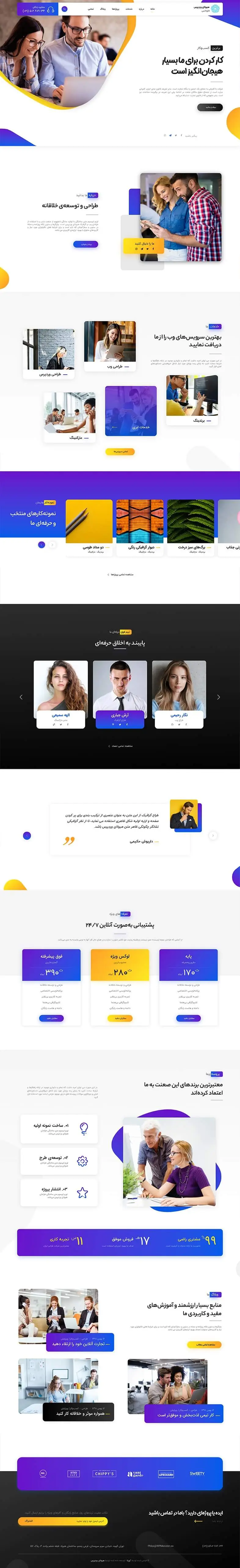Go to the خانه menu item
The image size is (240, 1568).
pyautogui.click(x=152, y=9)
